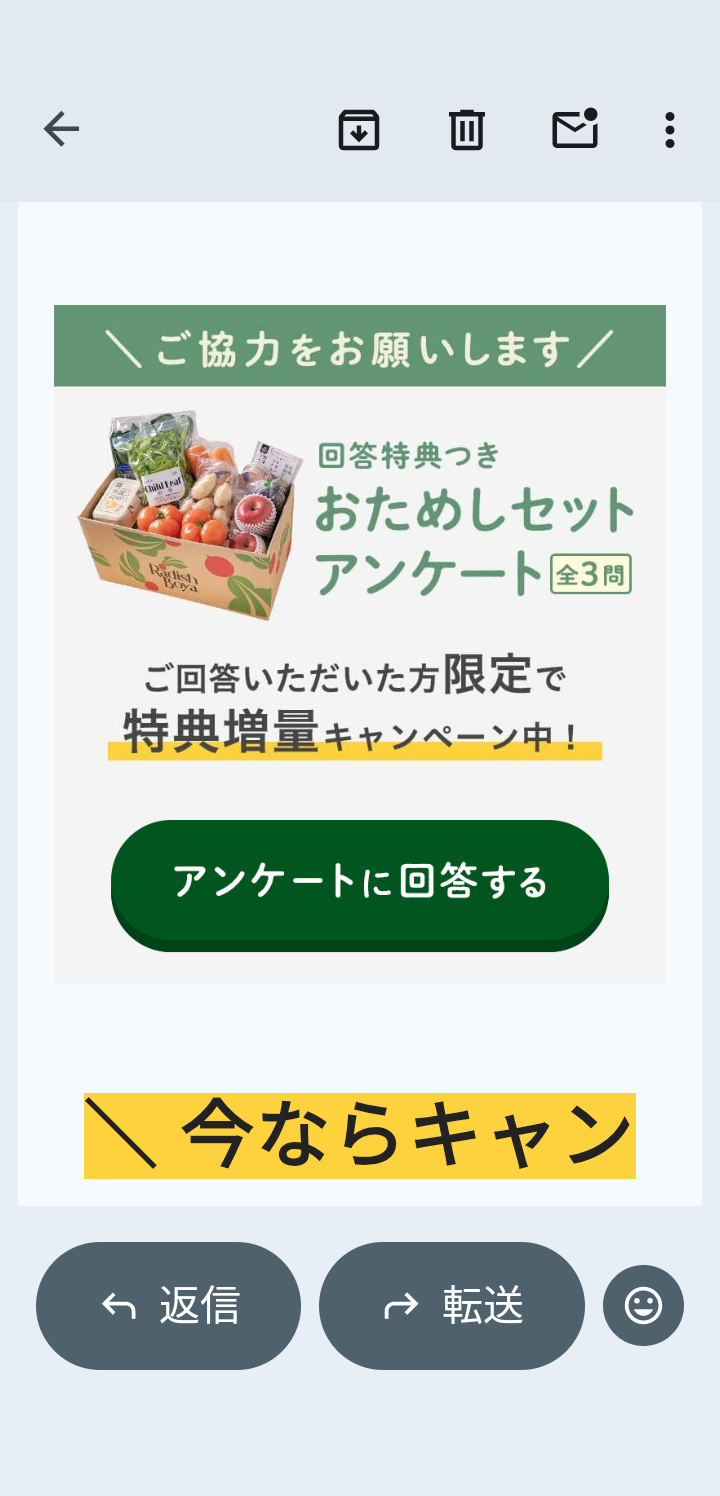
Task: Delete this email
Action: (x=466, y=130)
